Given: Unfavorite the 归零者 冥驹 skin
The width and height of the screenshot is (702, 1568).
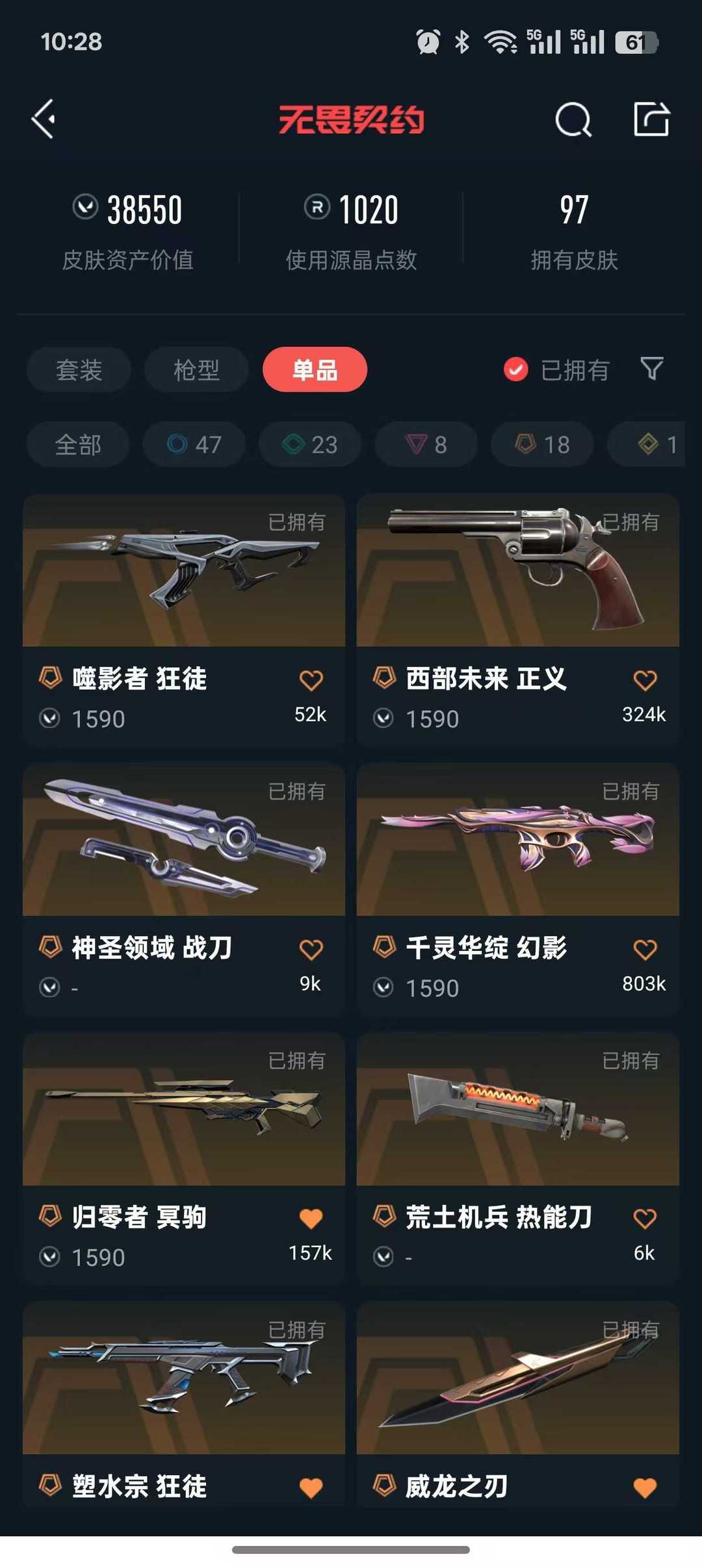Looking at the screenshot, I should pos(311,1219).
